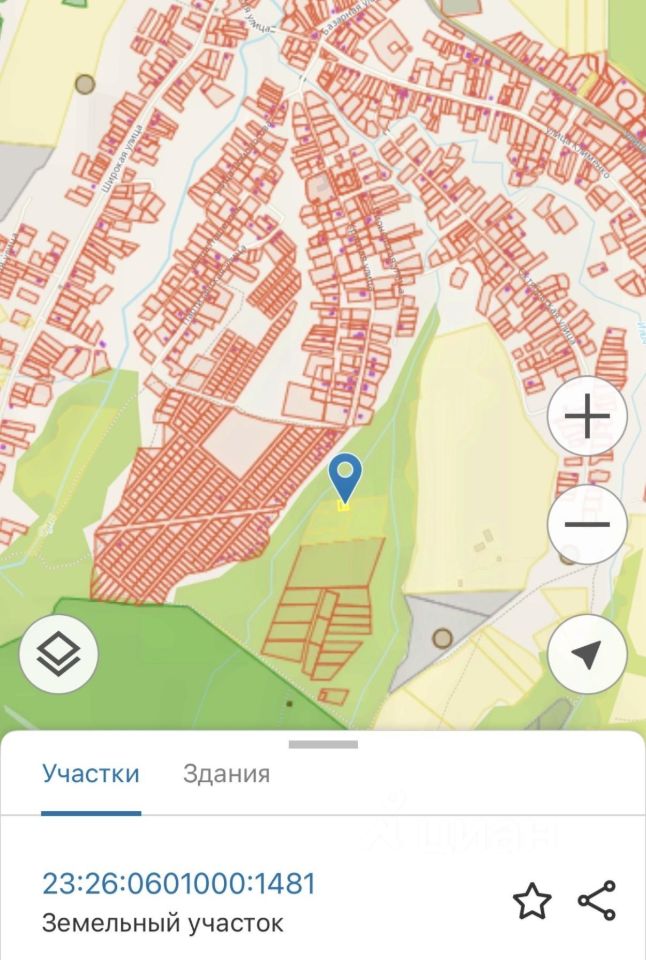Select the Участки tab
The height and width of the screenshot is (960, 646).
pos(90,773)
